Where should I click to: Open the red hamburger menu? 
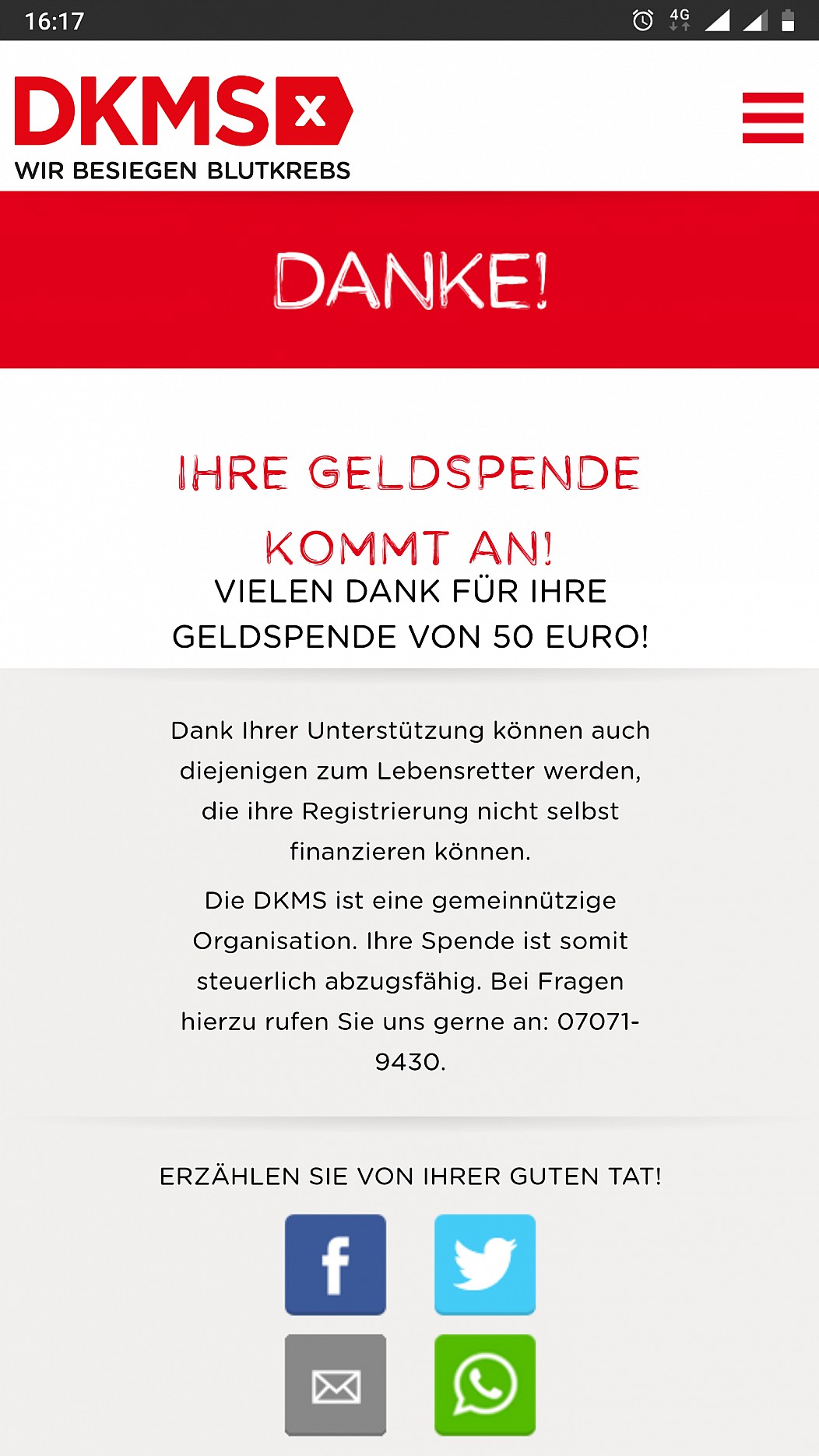[x=772, y=118]
